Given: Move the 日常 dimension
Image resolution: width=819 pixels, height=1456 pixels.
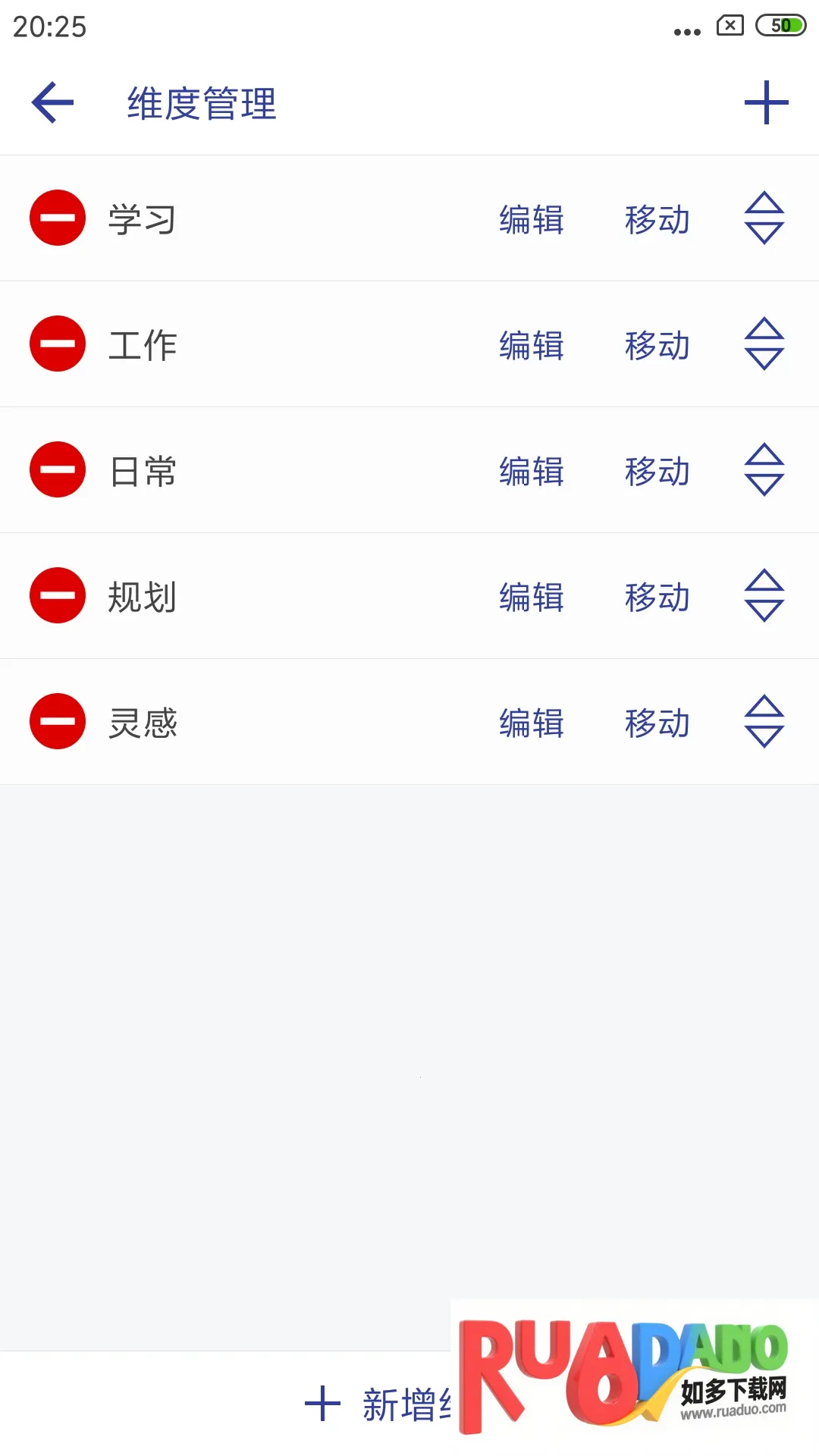Looking at the screenshot, I should (x=657, y=472).
